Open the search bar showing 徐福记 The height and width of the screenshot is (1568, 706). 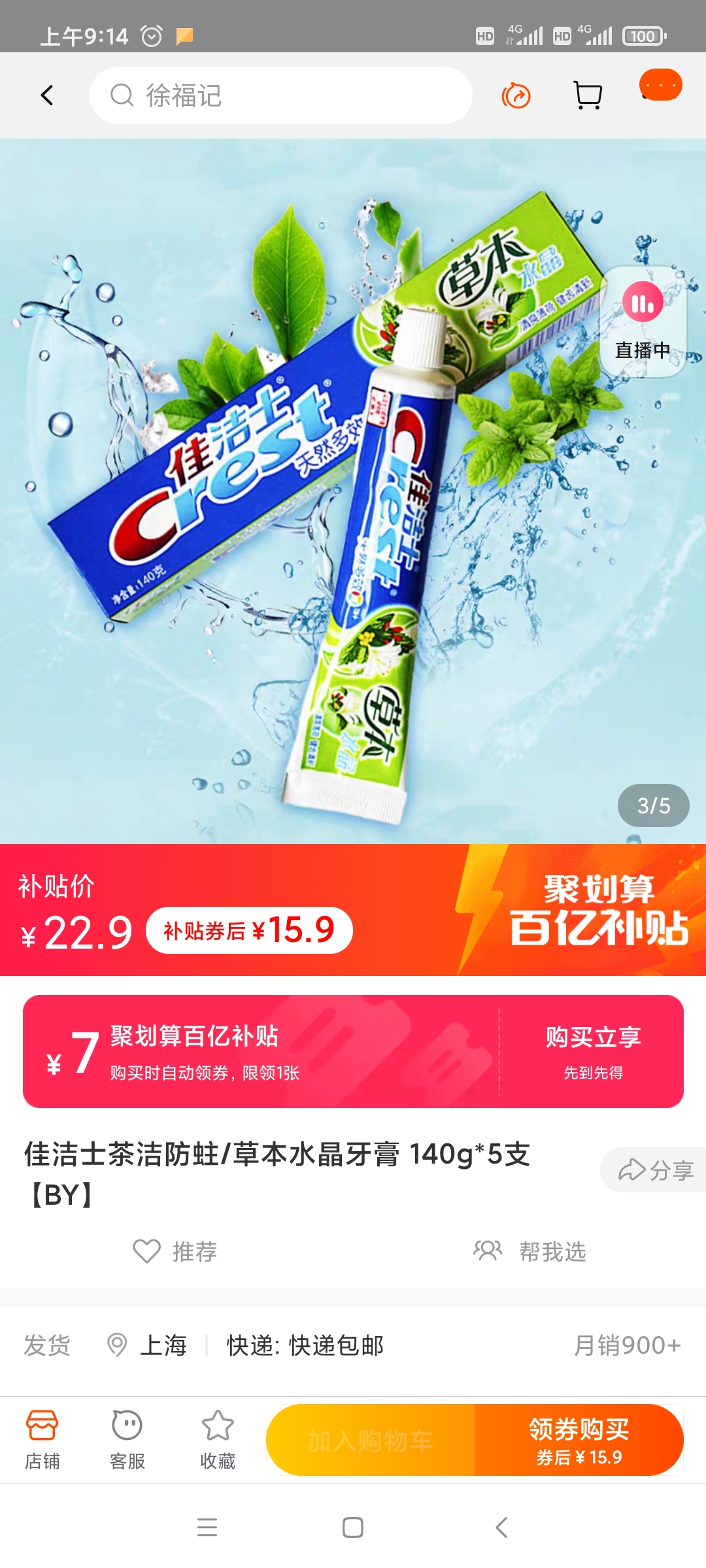point(281,95)
